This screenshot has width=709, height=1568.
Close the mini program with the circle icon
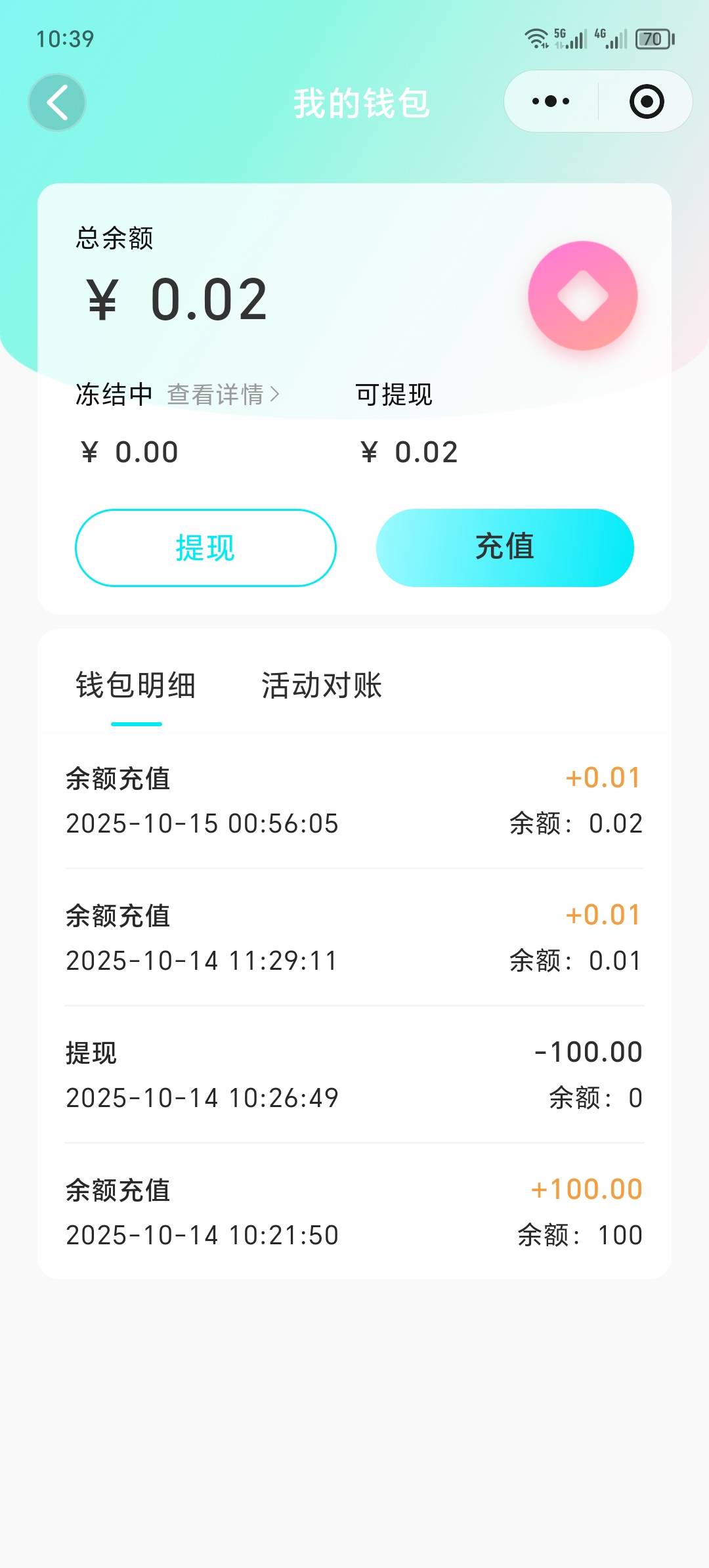(646, 101)
